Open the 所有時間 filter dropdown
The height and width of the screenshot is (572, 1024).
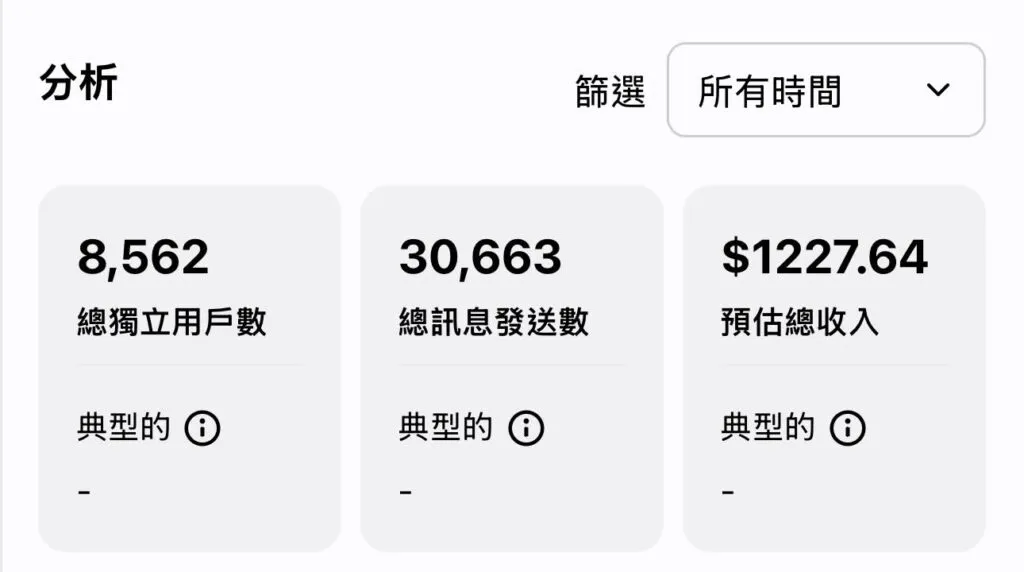[x=825, y=90]
